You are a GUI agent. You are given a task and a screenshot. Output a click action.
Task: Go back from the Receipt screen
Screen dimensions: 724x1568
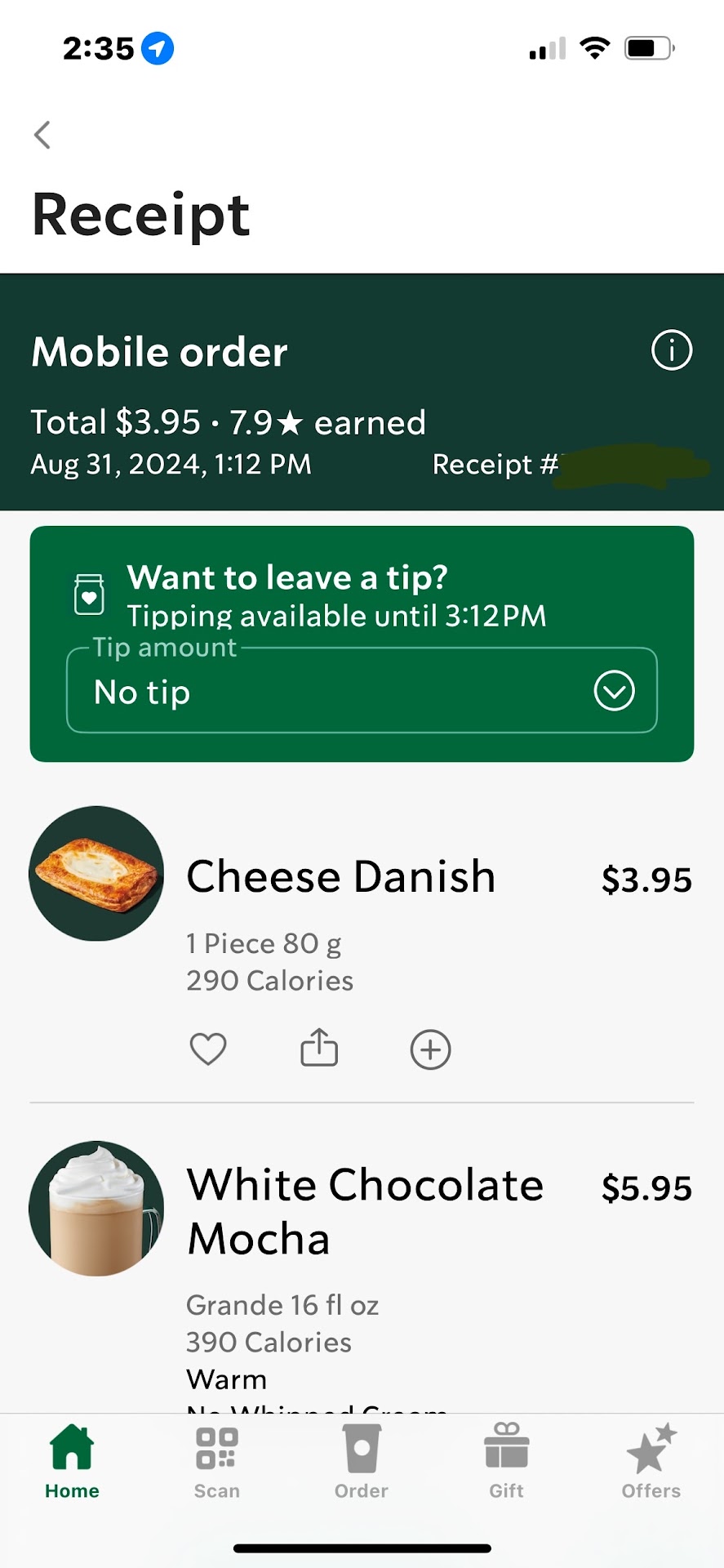coord(42,135)
